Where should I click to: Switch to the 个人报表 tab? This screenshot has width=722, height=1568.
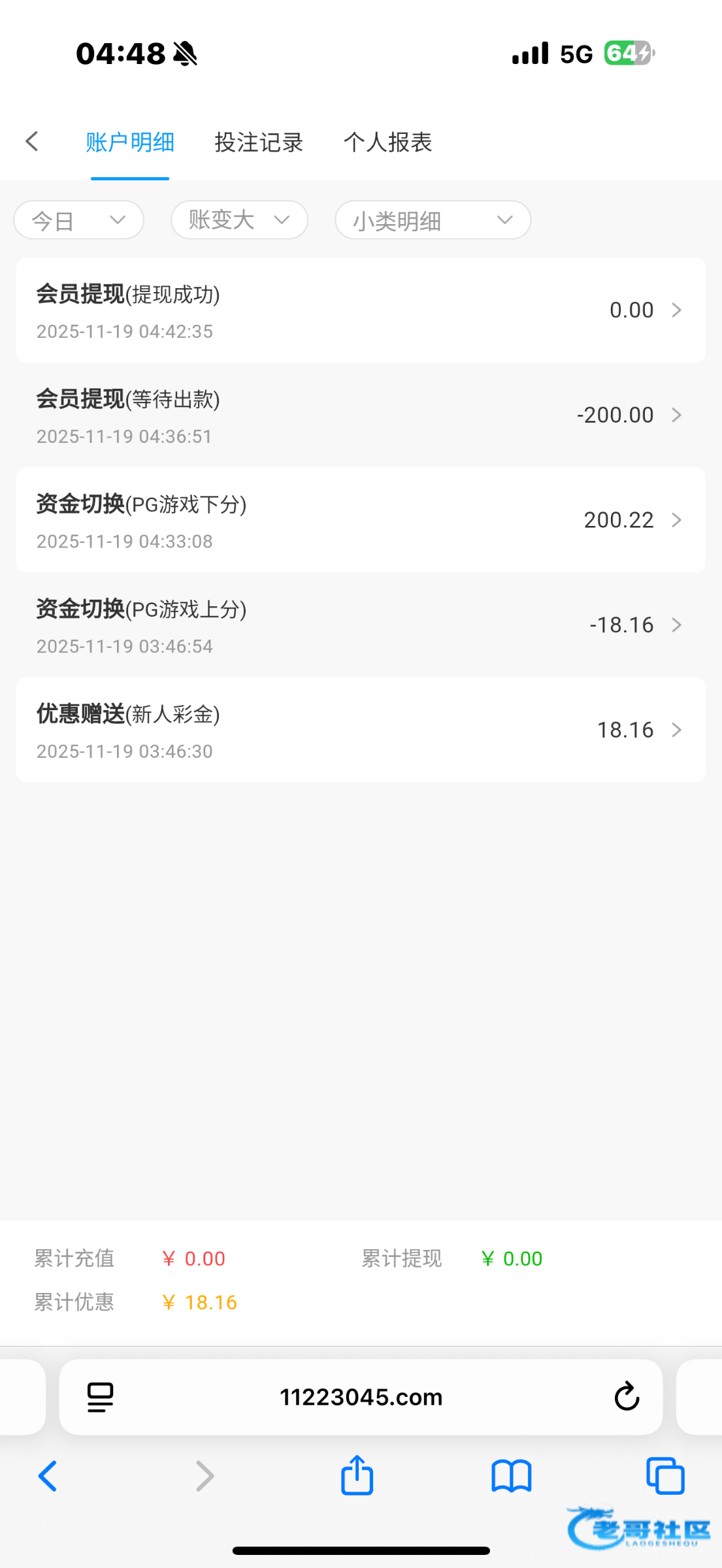pos(387,142)
